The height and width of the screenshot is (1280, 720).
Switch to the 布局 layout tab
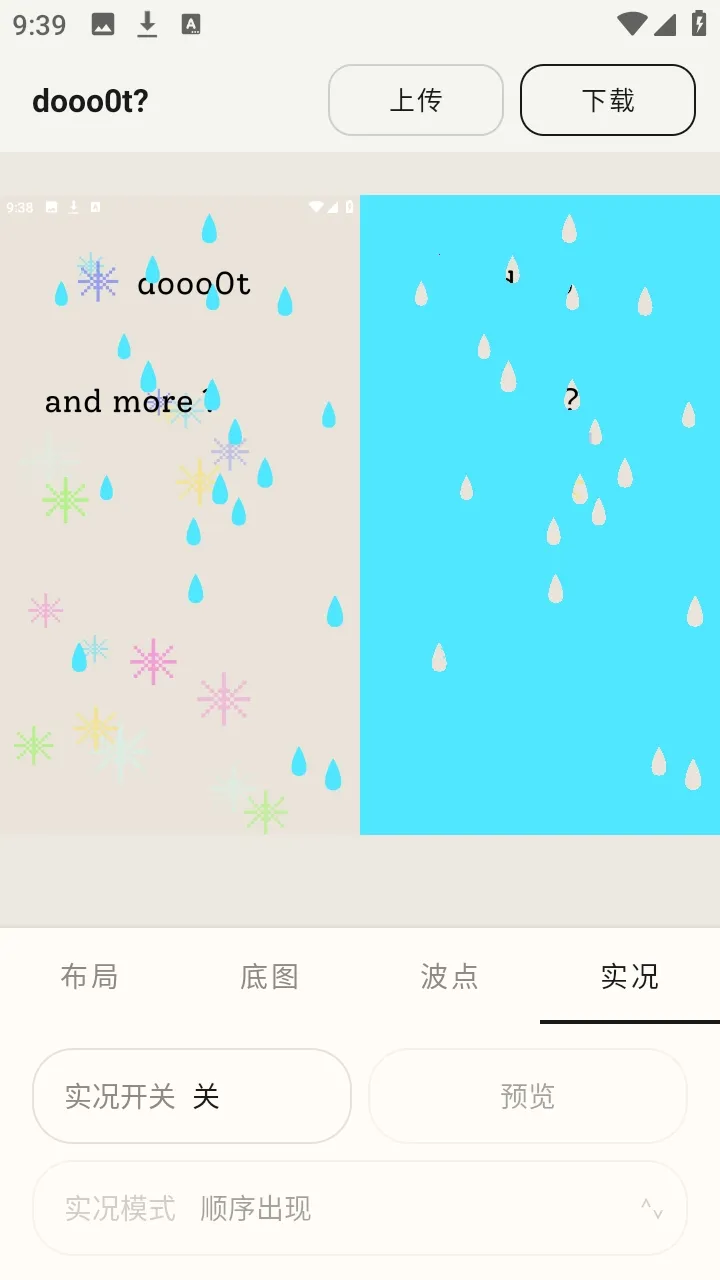[x=90, y=977]
